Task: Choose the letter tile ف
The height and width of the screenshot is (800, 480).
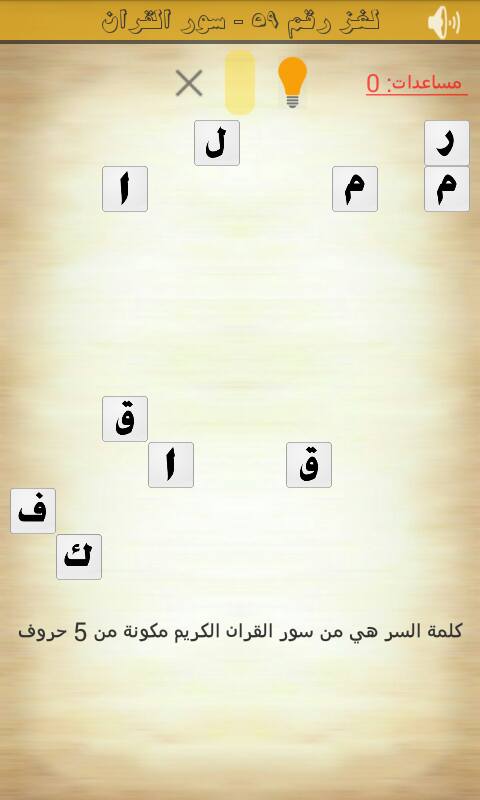Action: click(33, 511)
